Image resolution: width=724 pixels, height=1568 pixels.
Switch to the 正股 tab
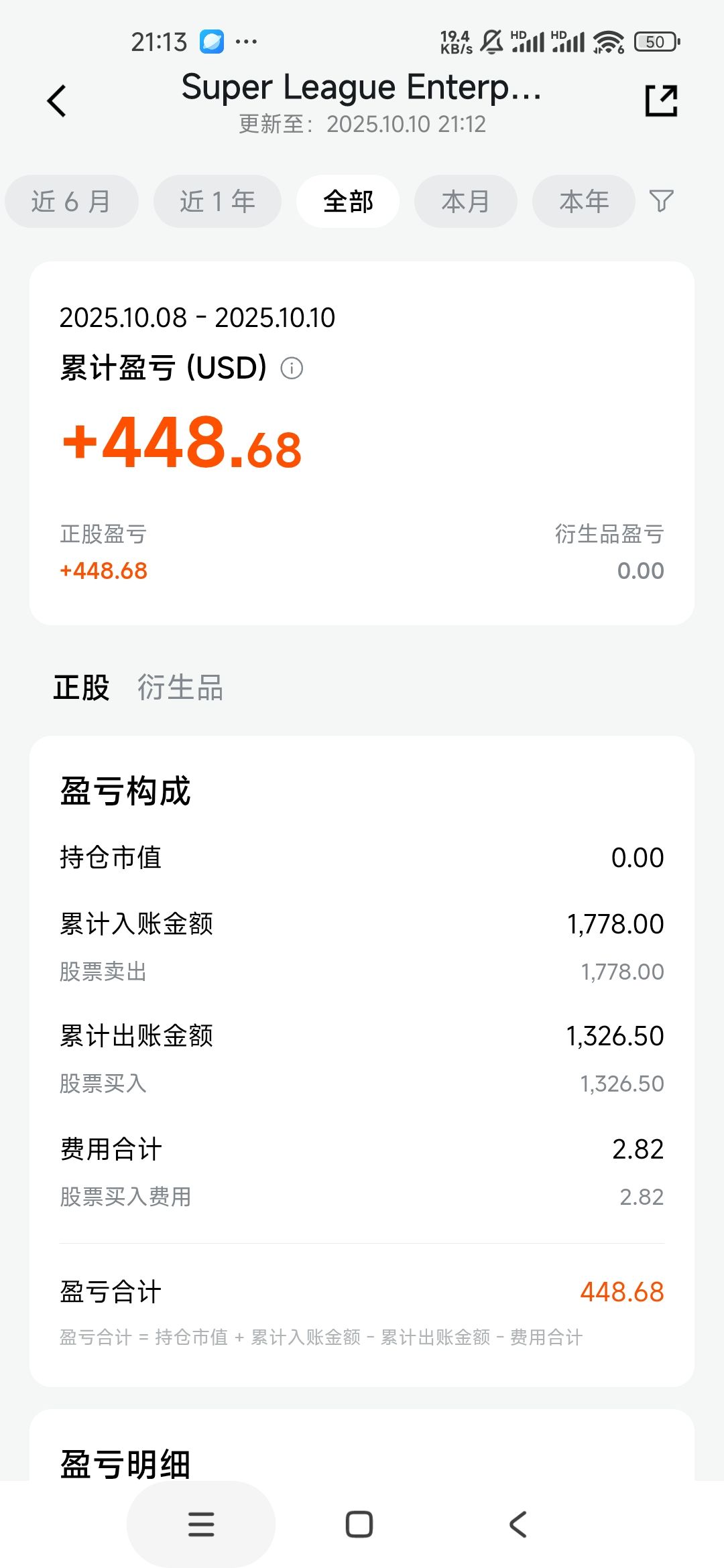coord(81,688)
